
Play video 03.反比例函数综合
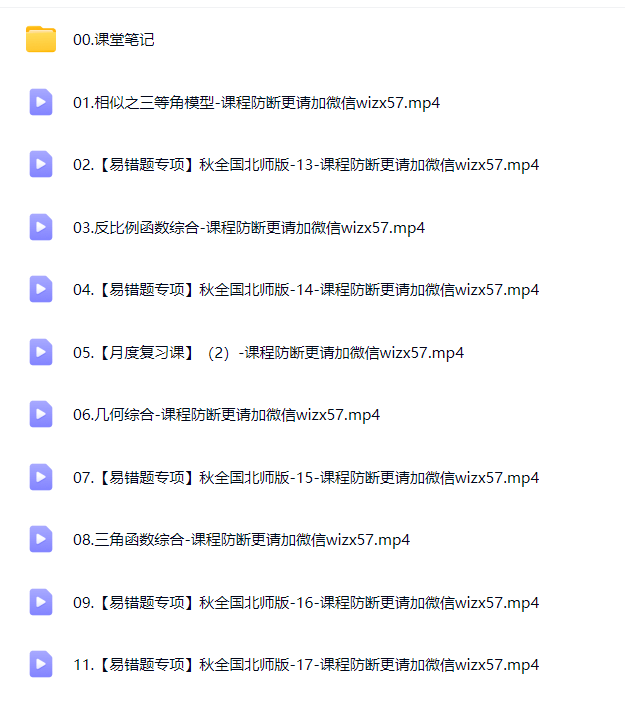click(248, 228)
